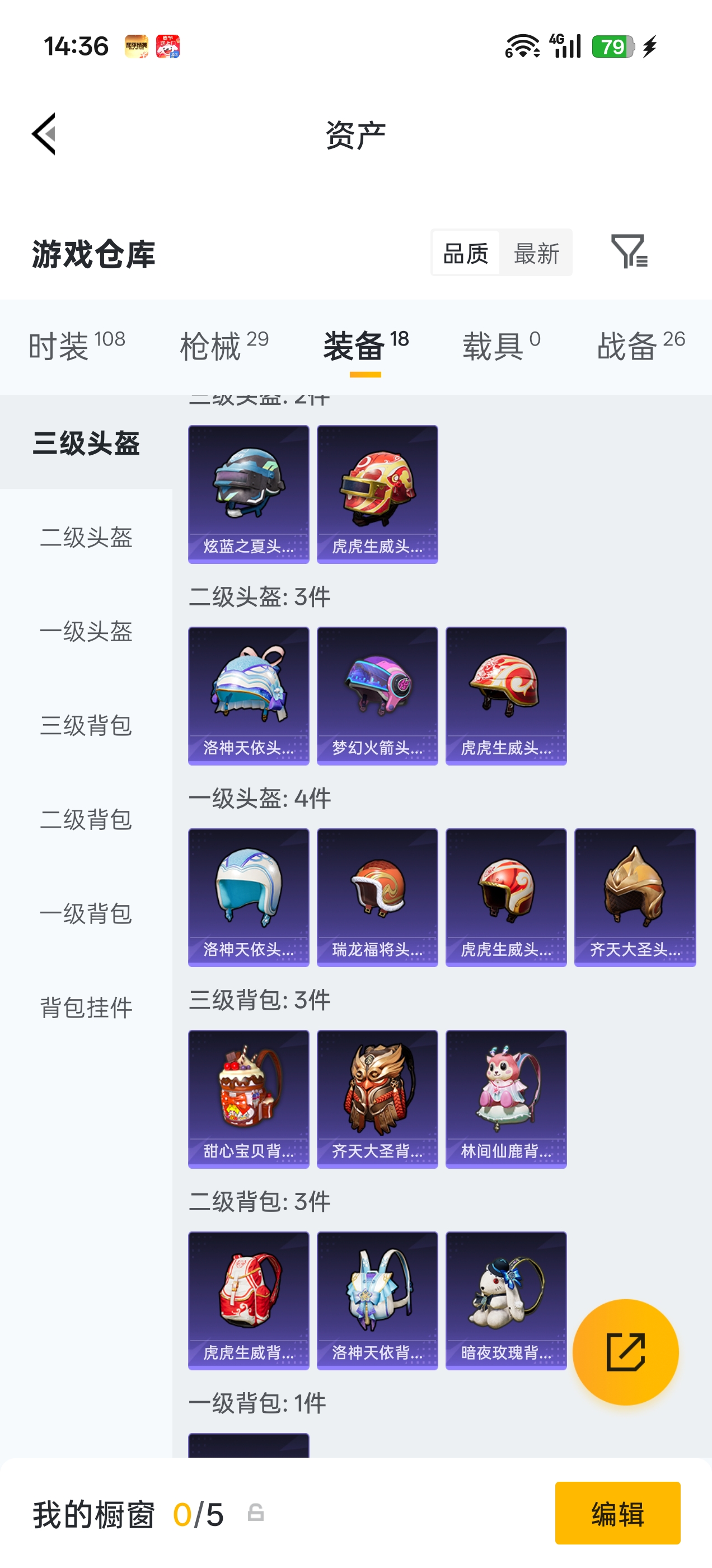The width and height of the screenshot is (712, 1568).
Task: Tap 编辑 to edit my showcase
Action: coord(617,1513)
